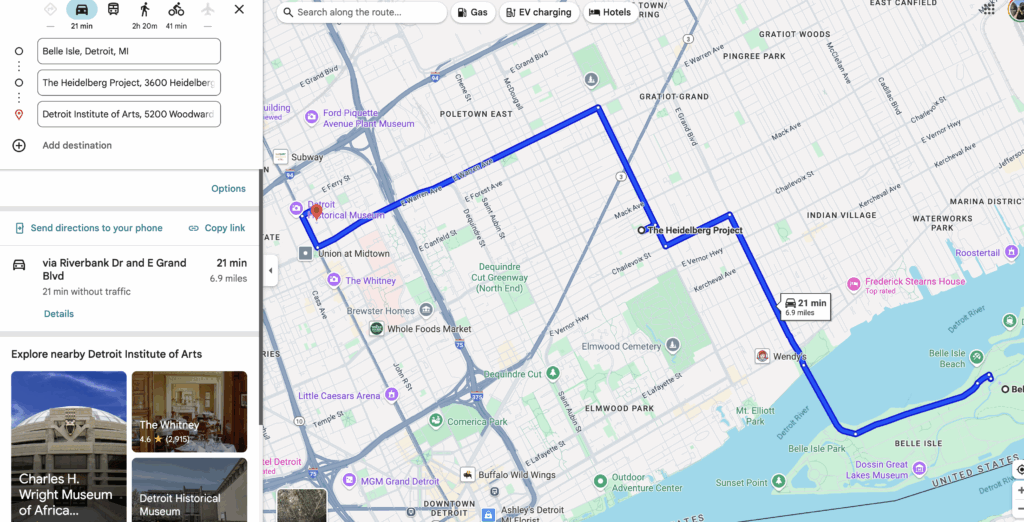1024x522 pixels.
Task: Switch to cycling travel mode
Action: point(176,10)
